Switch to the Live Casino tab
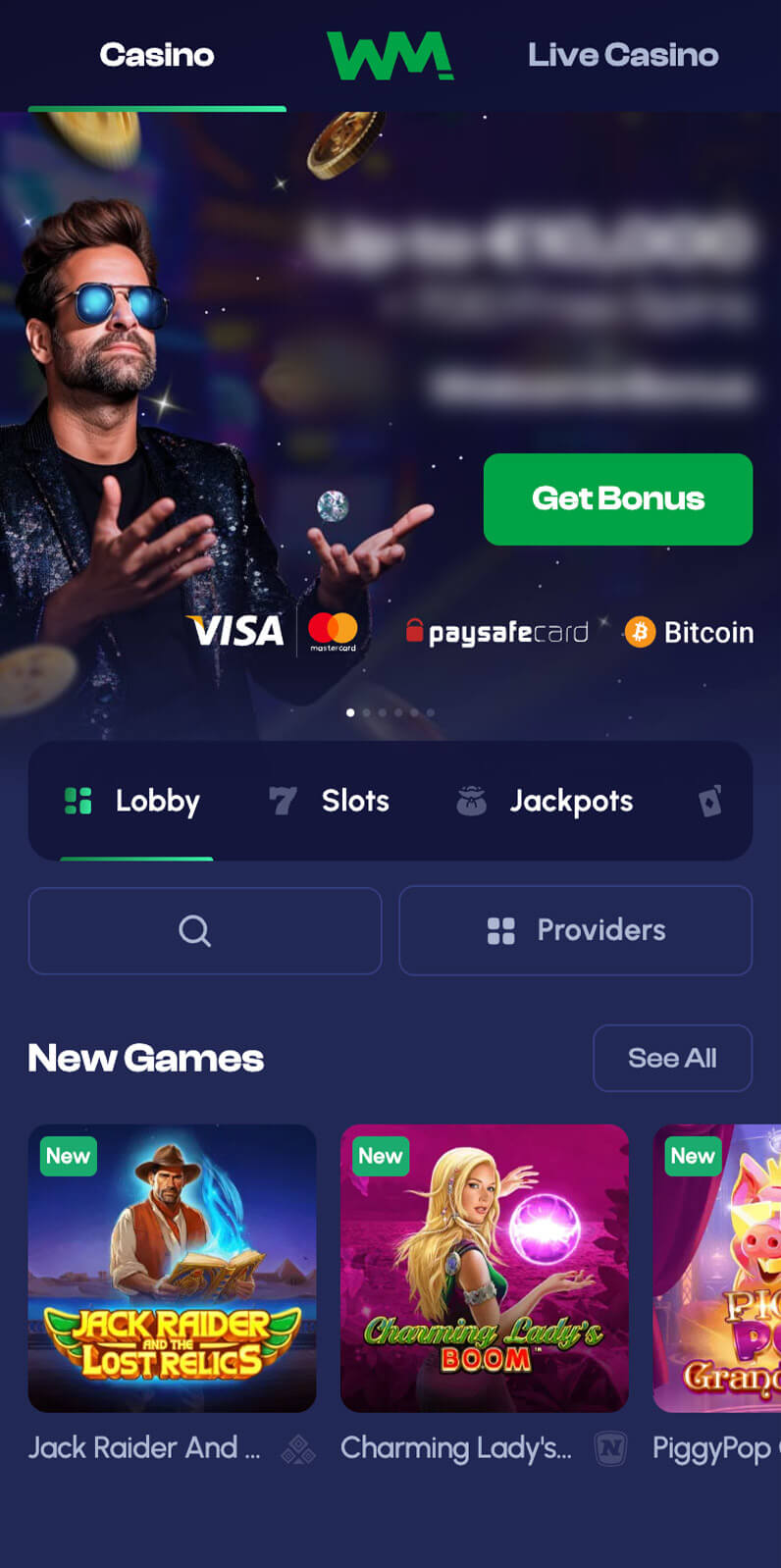Screen dimensions: 781x1568 [x=623, y=55]
